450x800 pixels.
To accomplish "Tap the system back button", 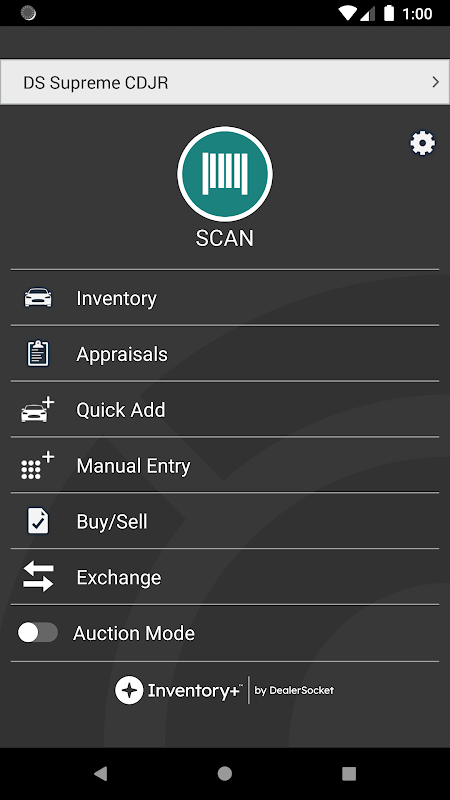I will (x=101, y=774).
